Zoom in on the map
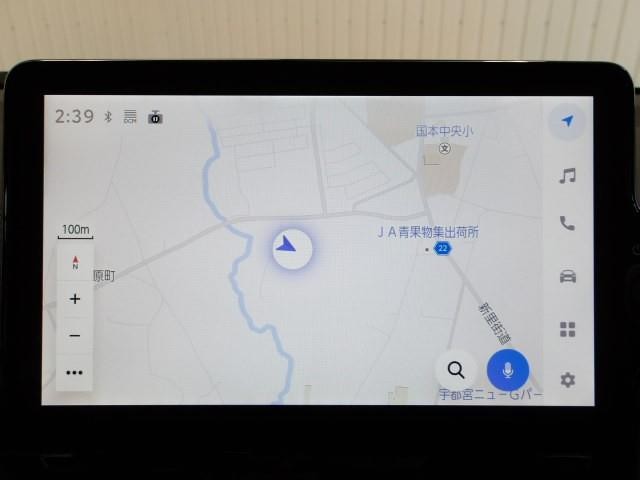The width and height of the screenshot is (640, 480). pos(75,298)
